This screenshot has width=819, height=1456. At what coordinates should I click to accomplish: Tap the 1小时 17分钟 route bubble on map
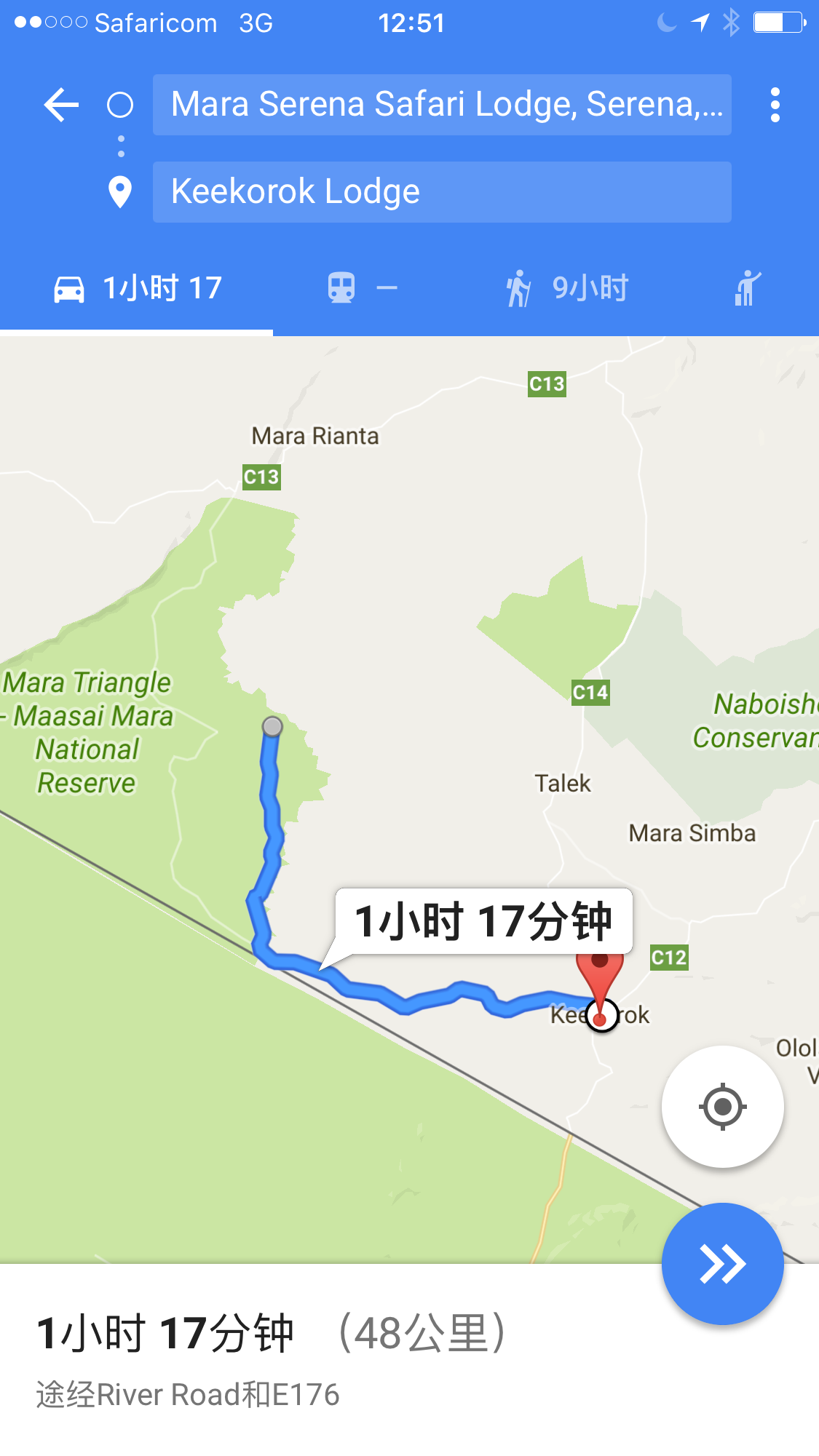point(483,921)
